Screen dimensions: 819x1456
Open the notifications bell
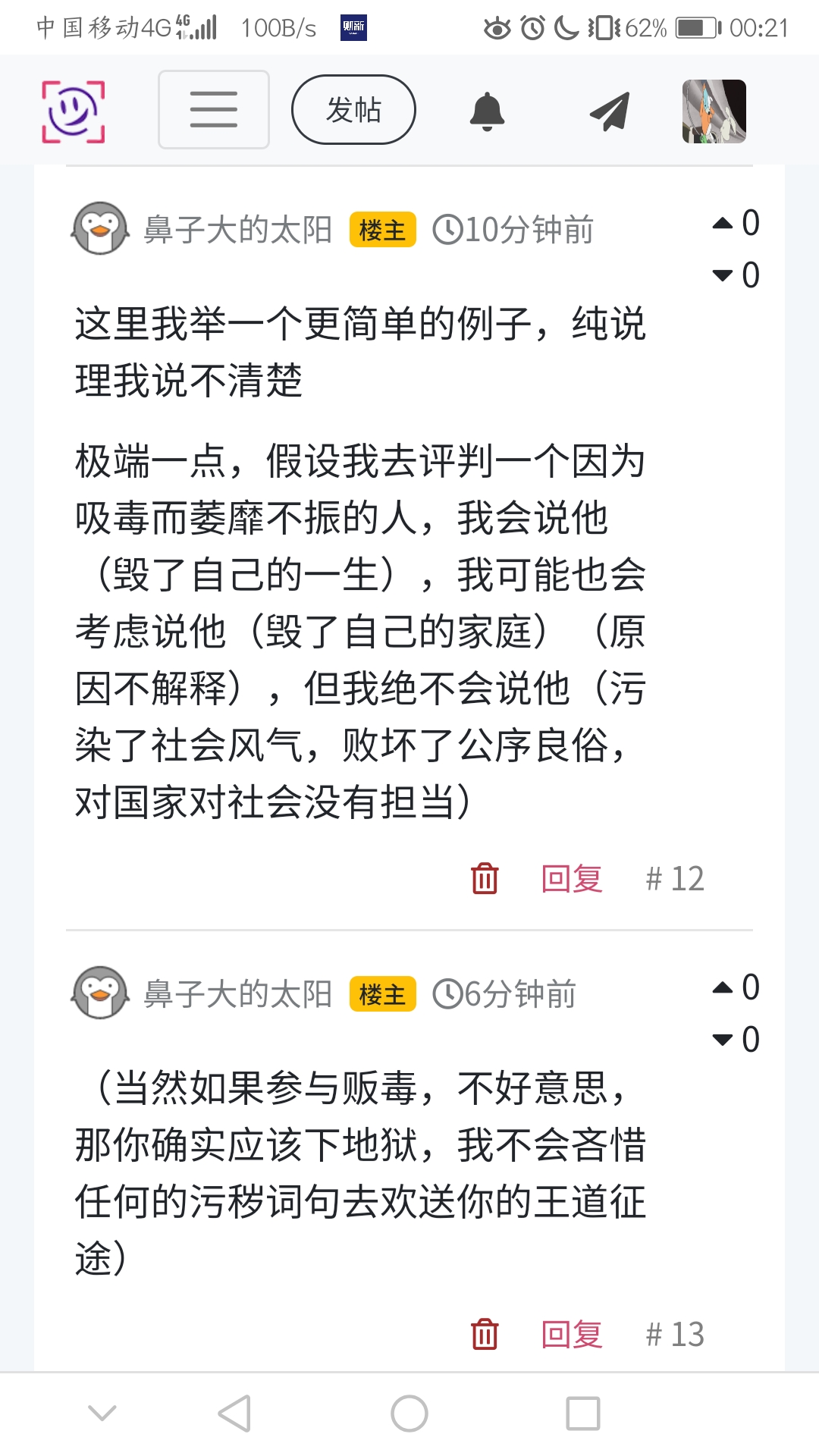coord(487,111)
